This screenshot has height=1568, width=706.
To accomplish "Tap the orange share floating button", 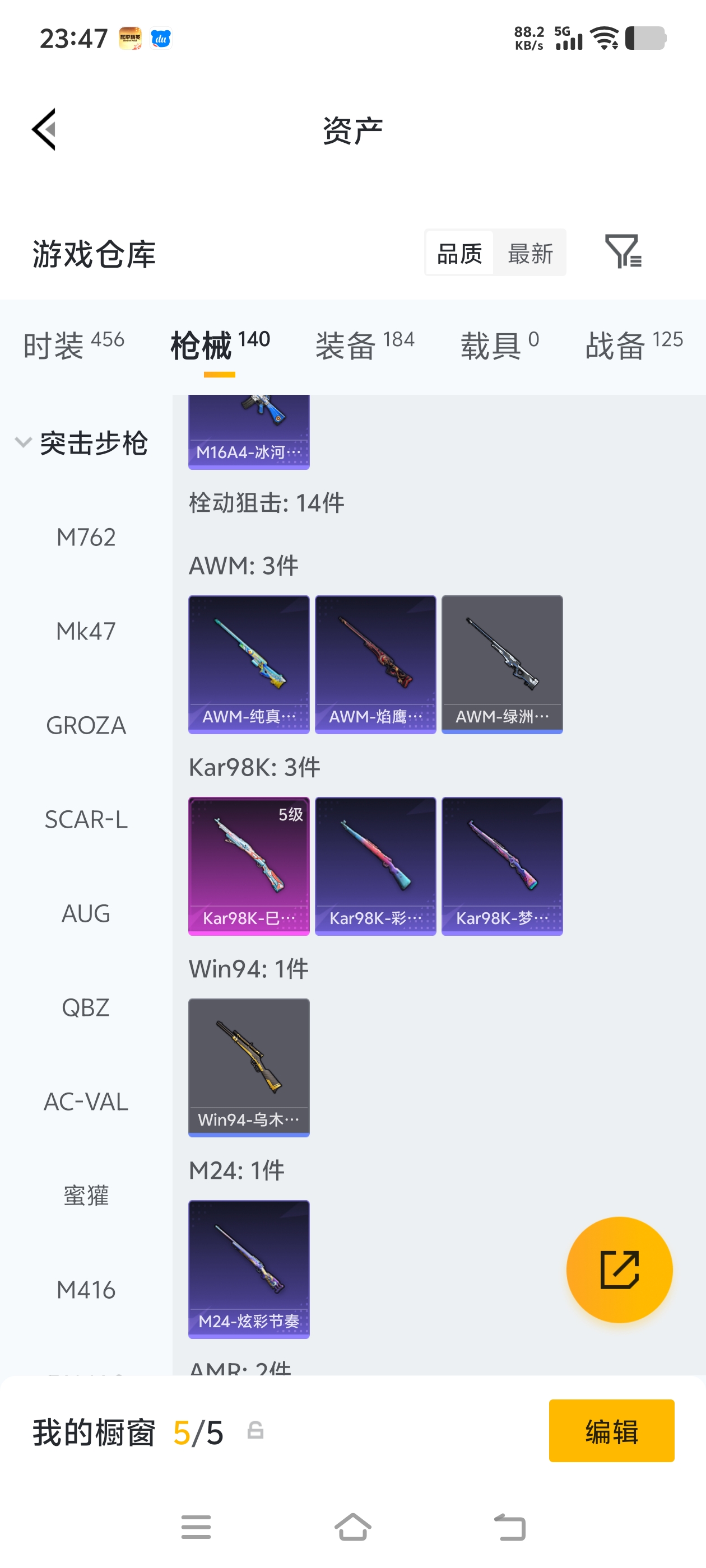I will click(x=619, y=1270).
